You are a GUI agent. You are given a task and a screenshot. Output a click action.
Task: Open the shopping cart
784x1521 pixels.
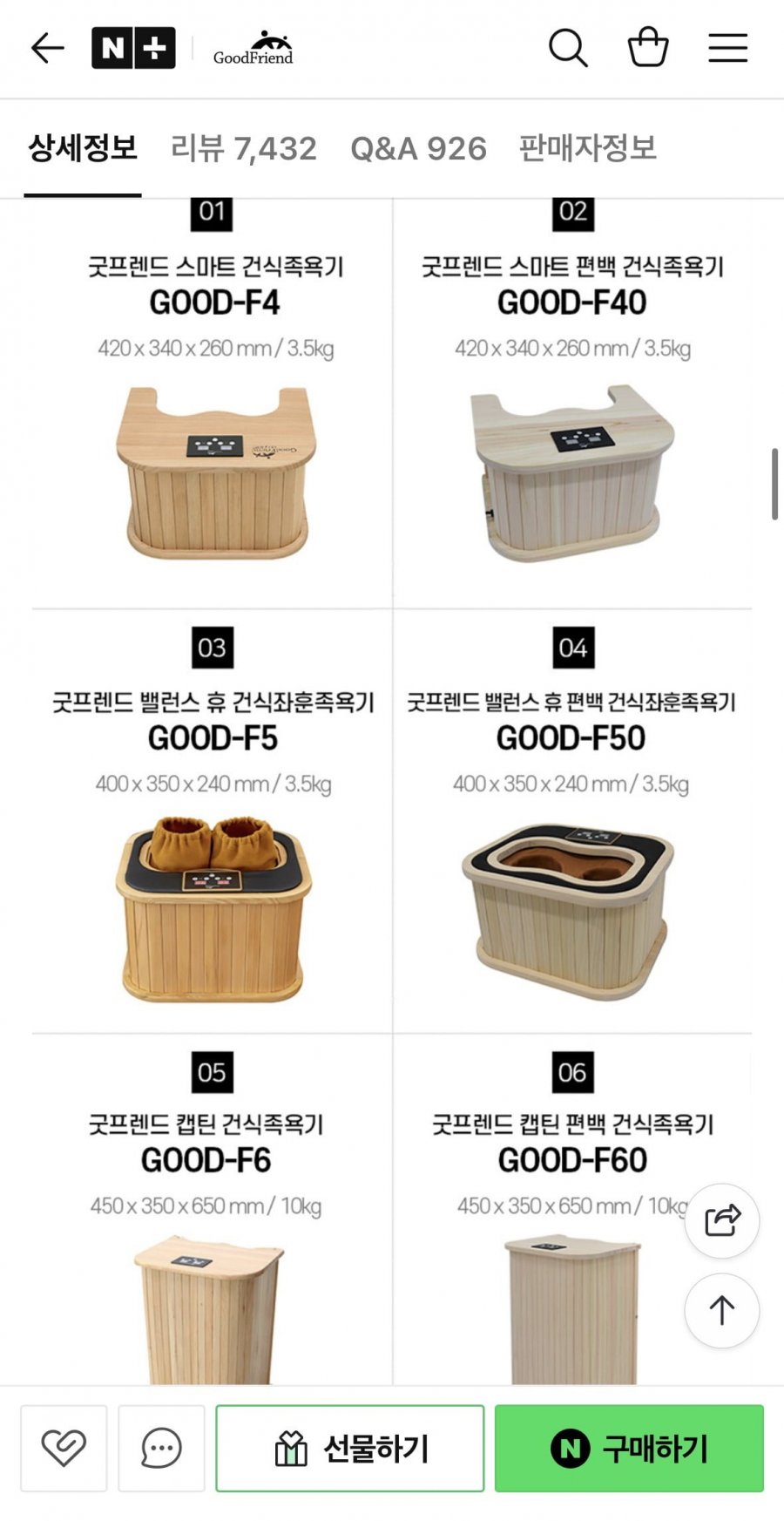tap(648, 47)
